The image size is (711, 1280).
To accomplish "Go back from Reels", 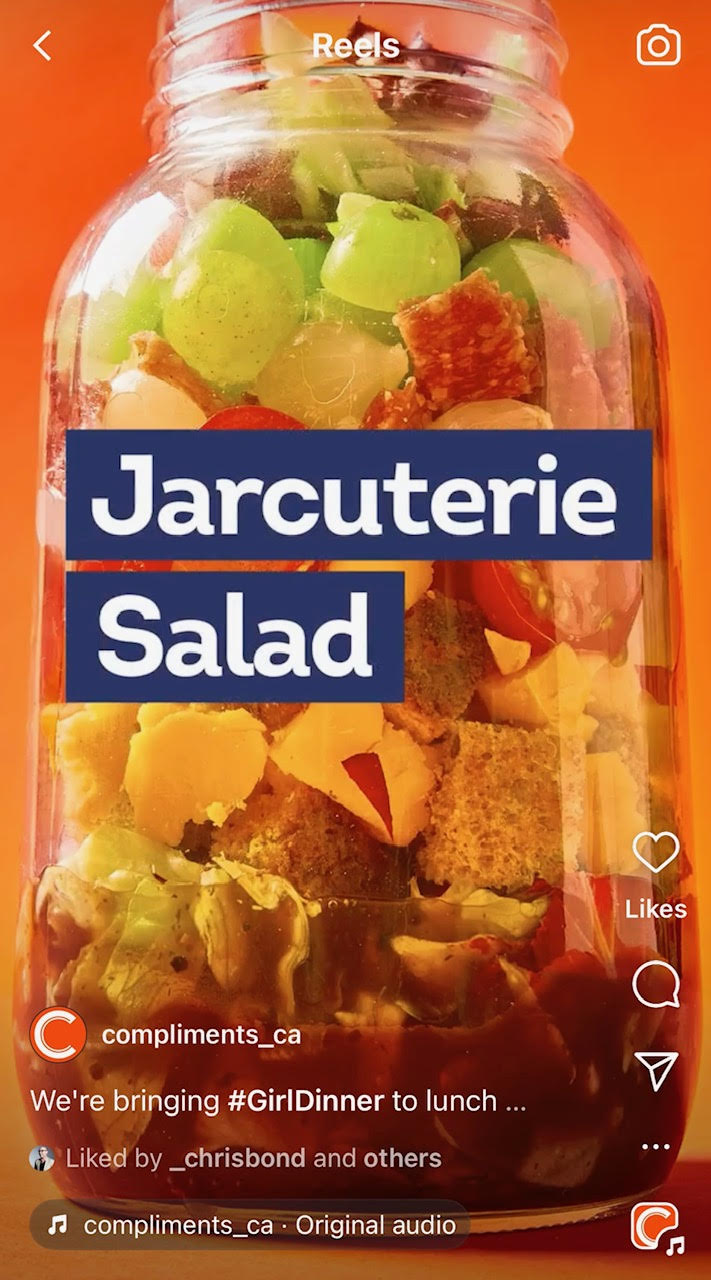I will tap(42, 45).
